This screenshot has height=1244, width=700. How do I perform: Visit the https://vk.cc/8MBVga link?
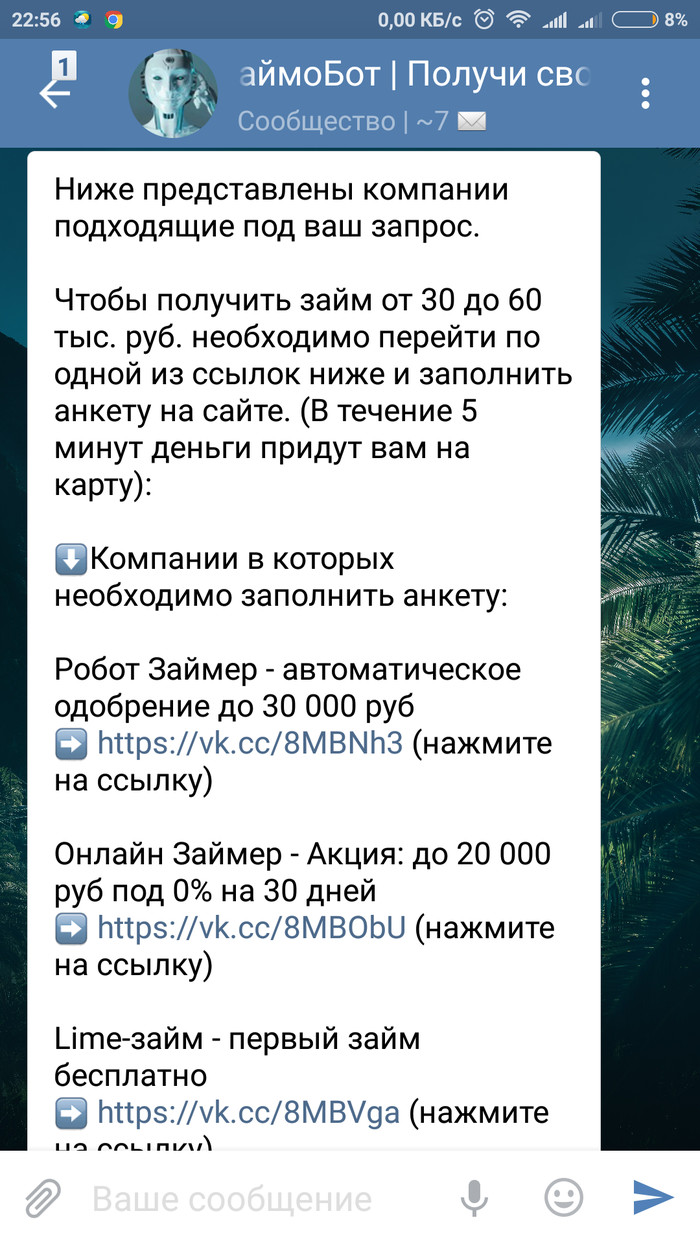pyautogui.click(x=248, y=1112)
